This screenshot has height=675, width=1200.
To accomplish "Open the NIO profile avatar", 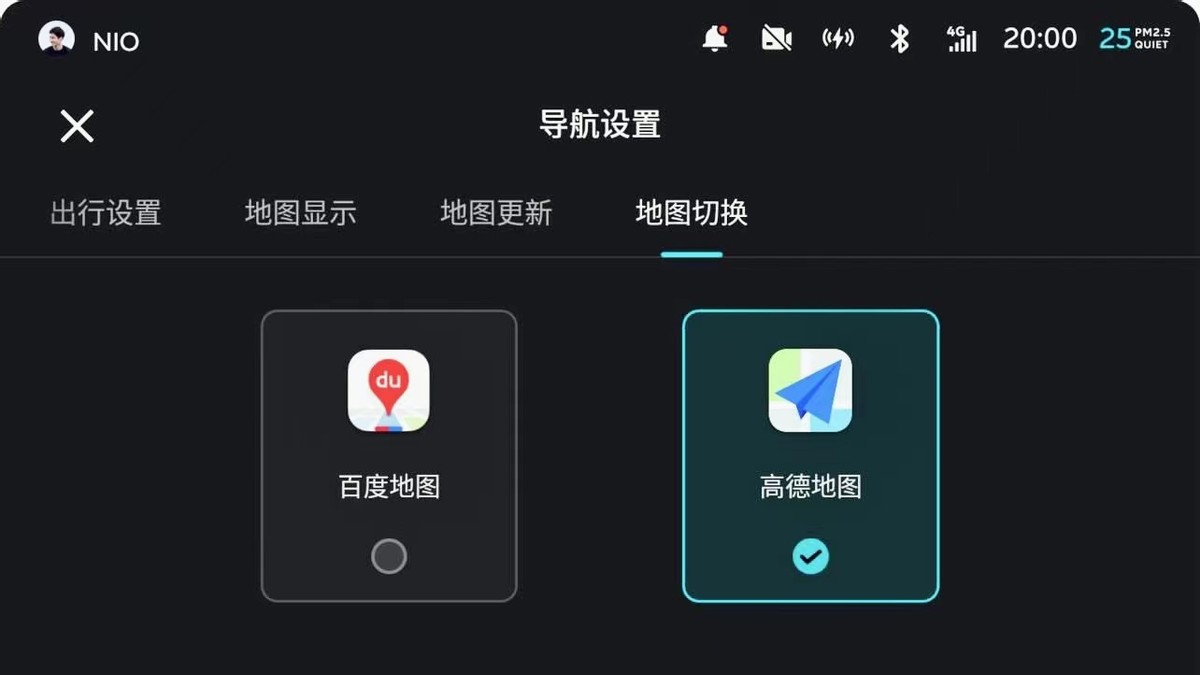I will 56,40.
